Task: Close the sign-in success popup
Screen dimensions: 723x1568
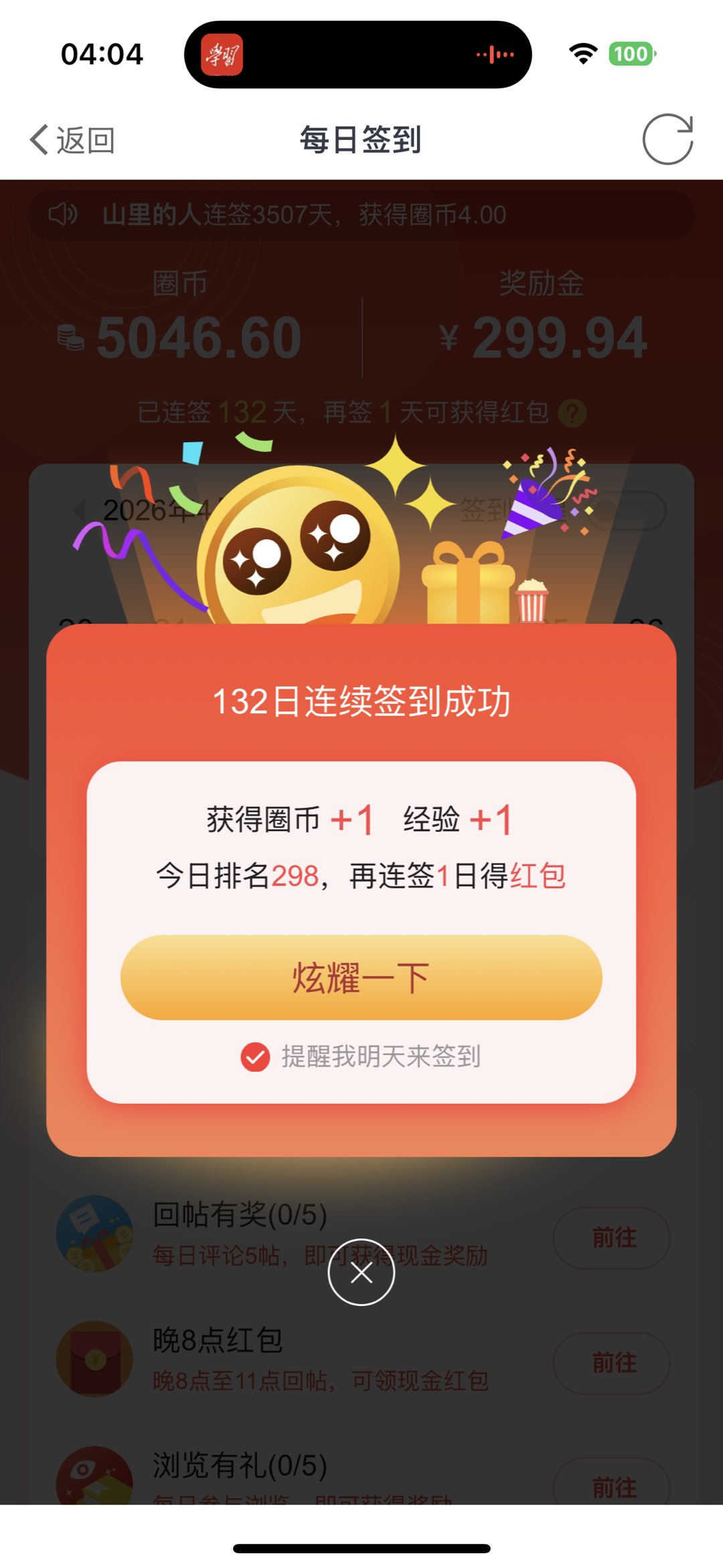Action: click(361, 1273)
